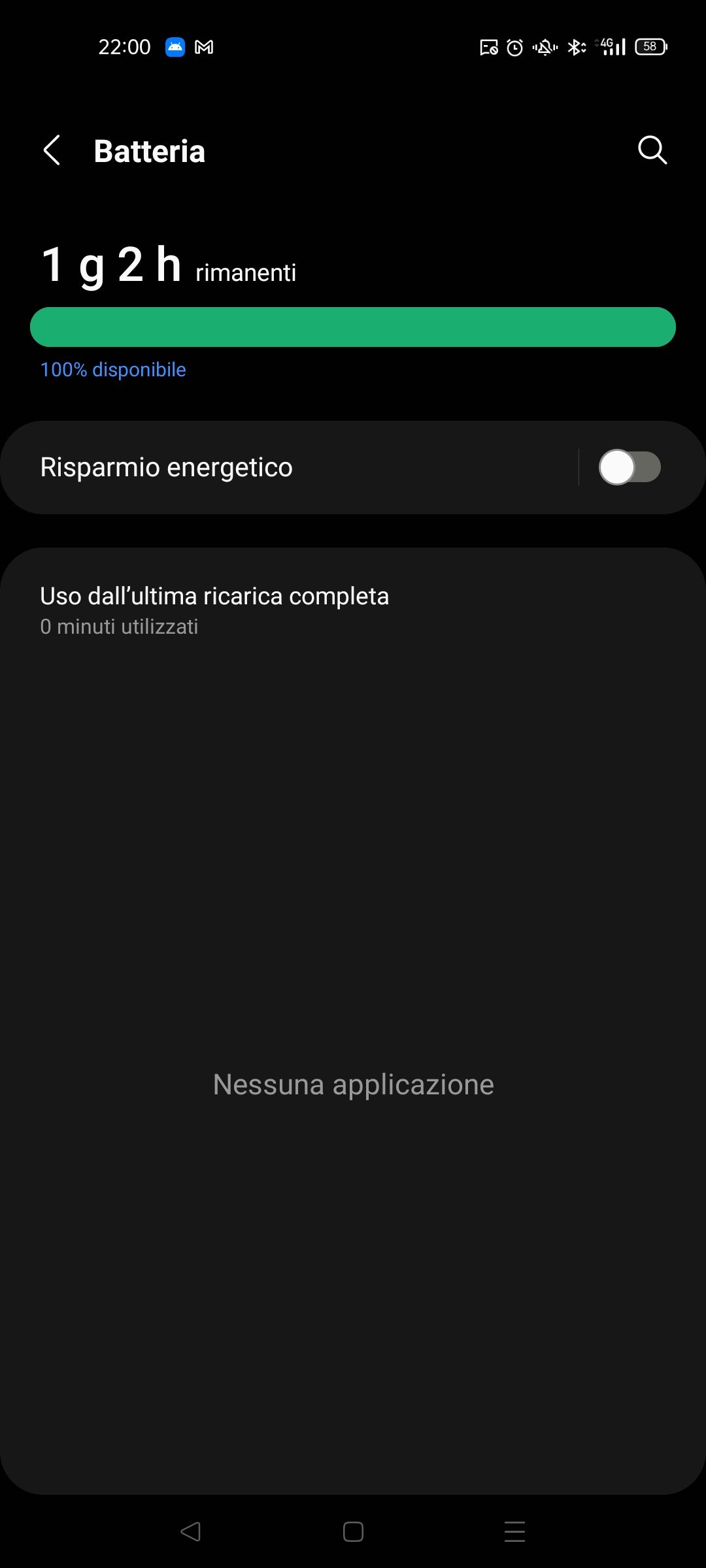The height and width of the screenshot is (1568, 706).
Task: Tap the battery percentage indicator showing 58
Action: [650, 47]
